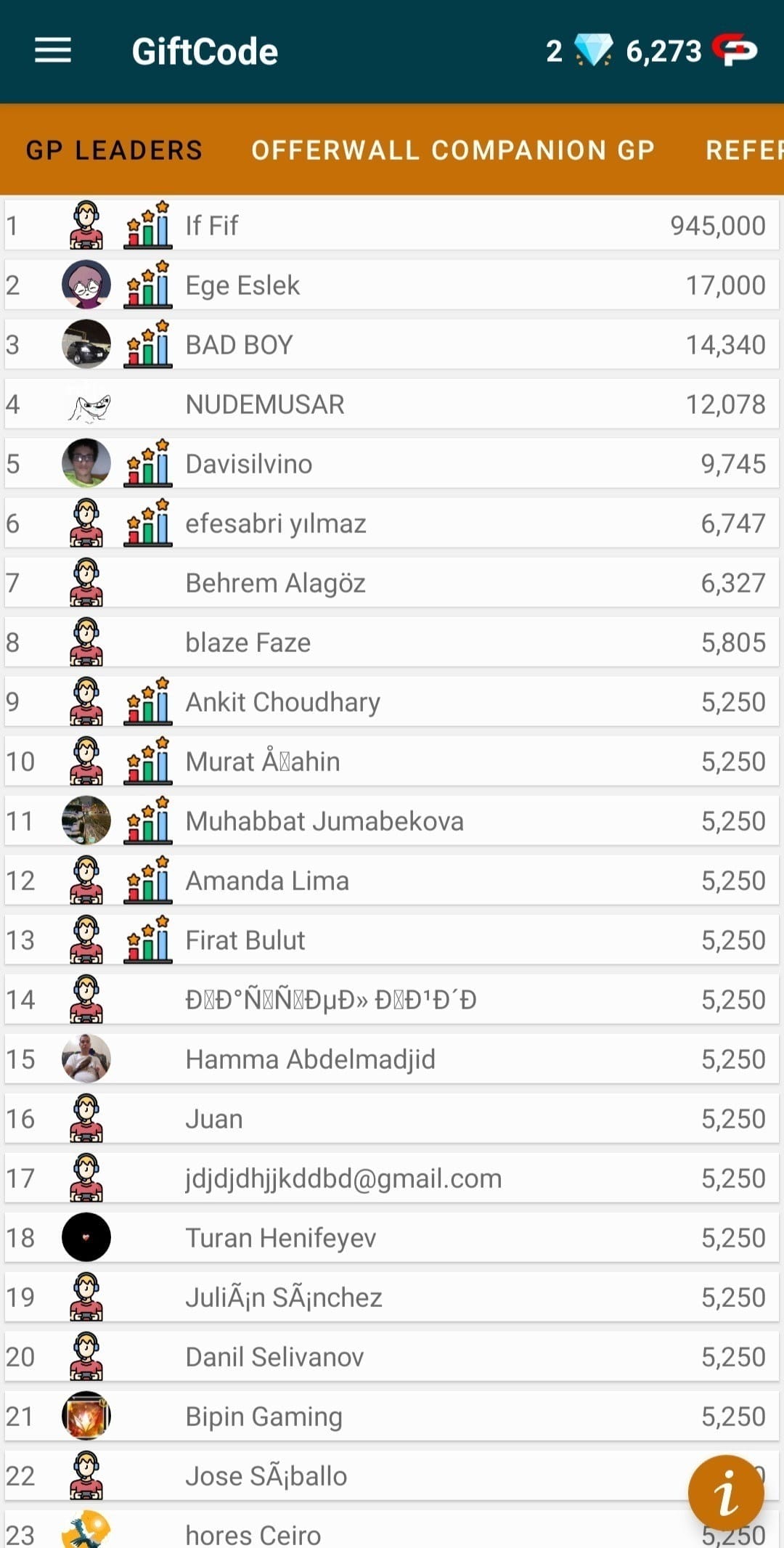Tap the Turan Henifeyev row
The height and width of the screenshot is (1548, 784).
click(x=392, y=1237)
